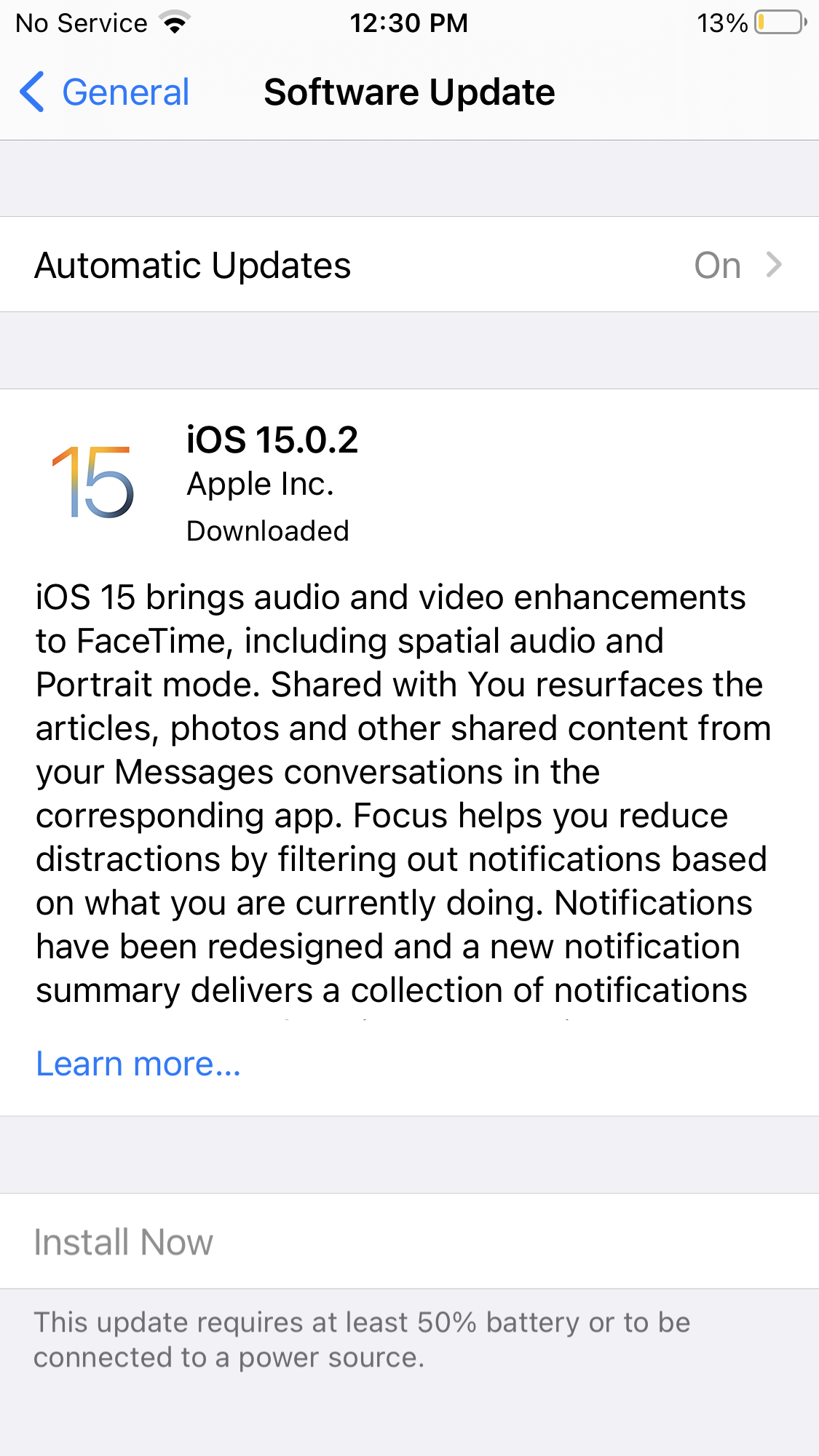819x1456 pixels.
Task: Tap the iOS 15.0.2 update heading
Action: [272, 440]
